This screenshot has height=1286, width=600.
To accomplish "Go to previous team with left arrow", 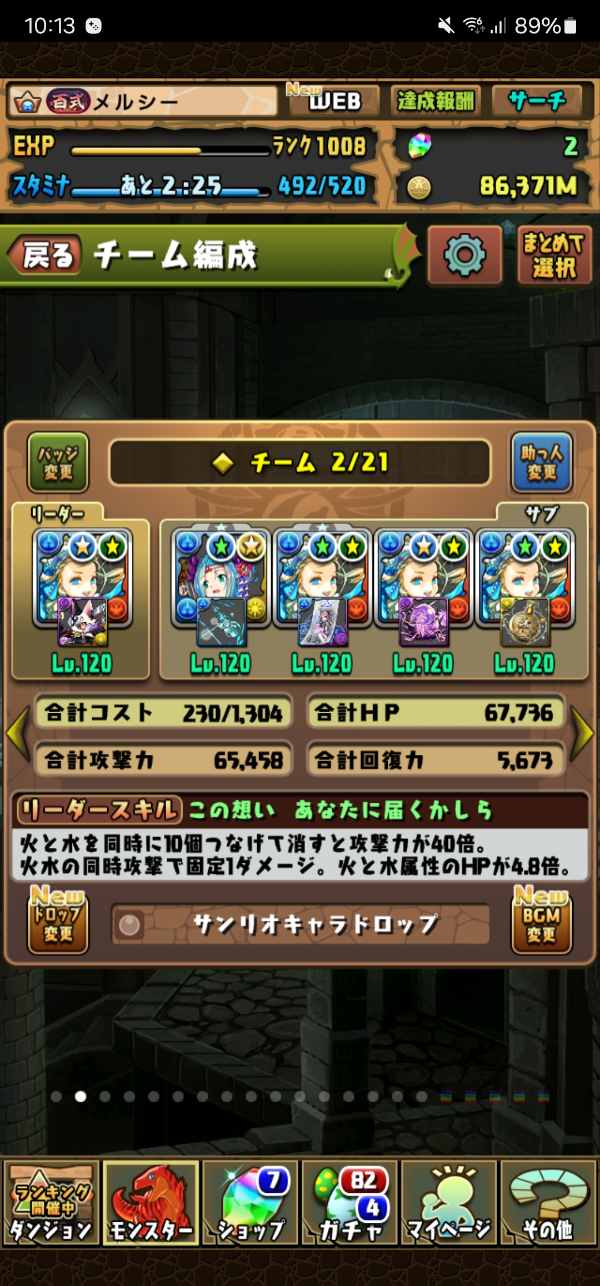I will tap(16, 733).
